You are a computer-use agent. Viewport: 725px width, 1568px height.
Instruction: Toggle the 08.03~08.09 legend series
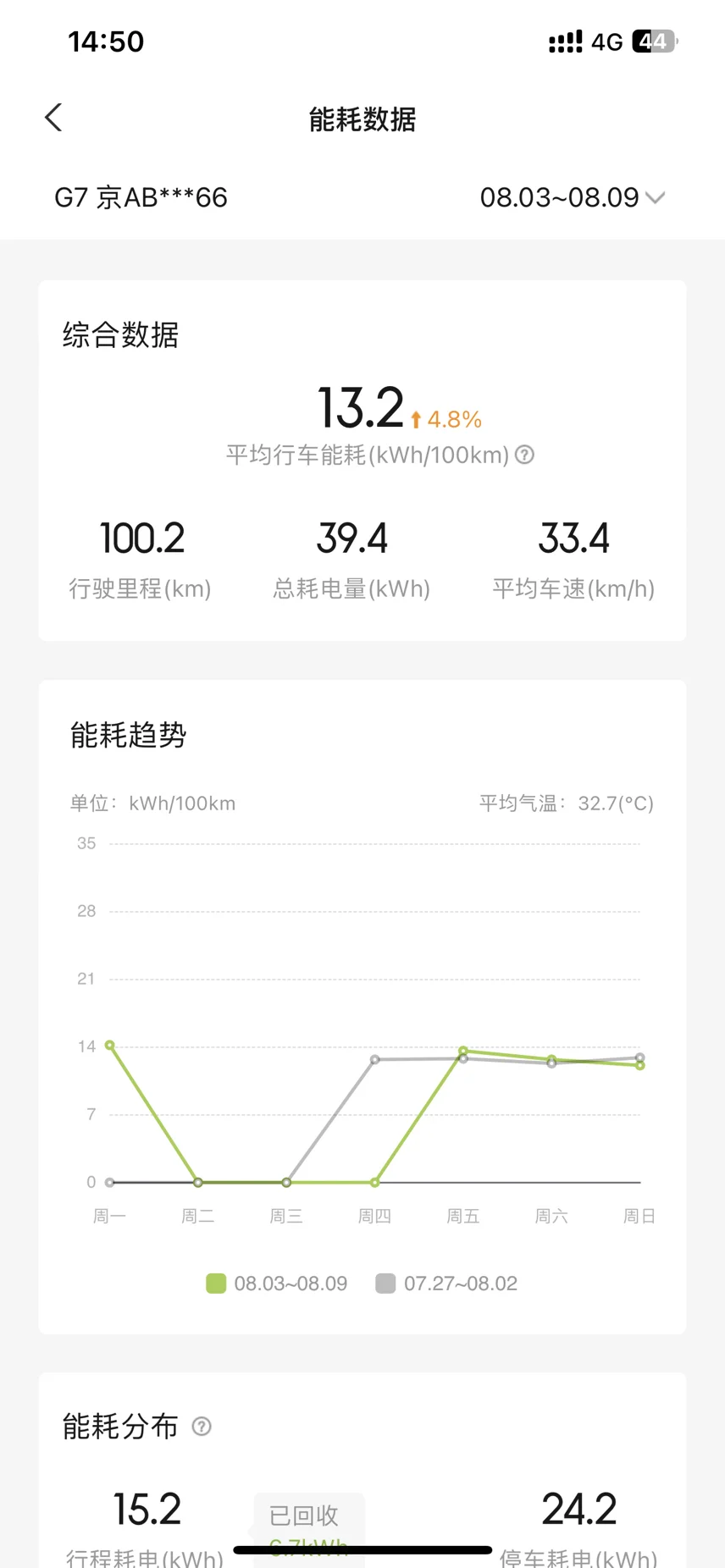click(x=277, y=1284)
